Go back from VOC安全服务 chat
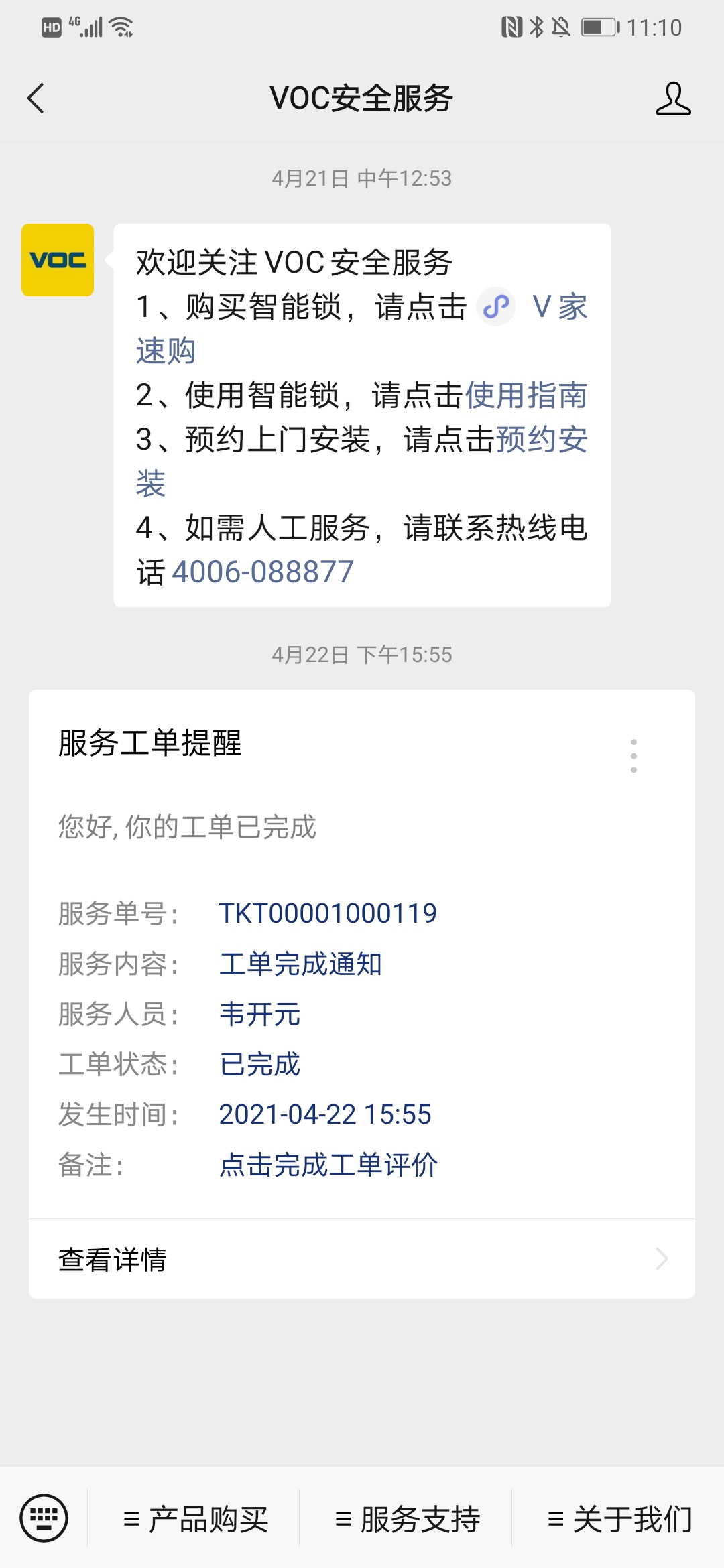 [36, 99]
